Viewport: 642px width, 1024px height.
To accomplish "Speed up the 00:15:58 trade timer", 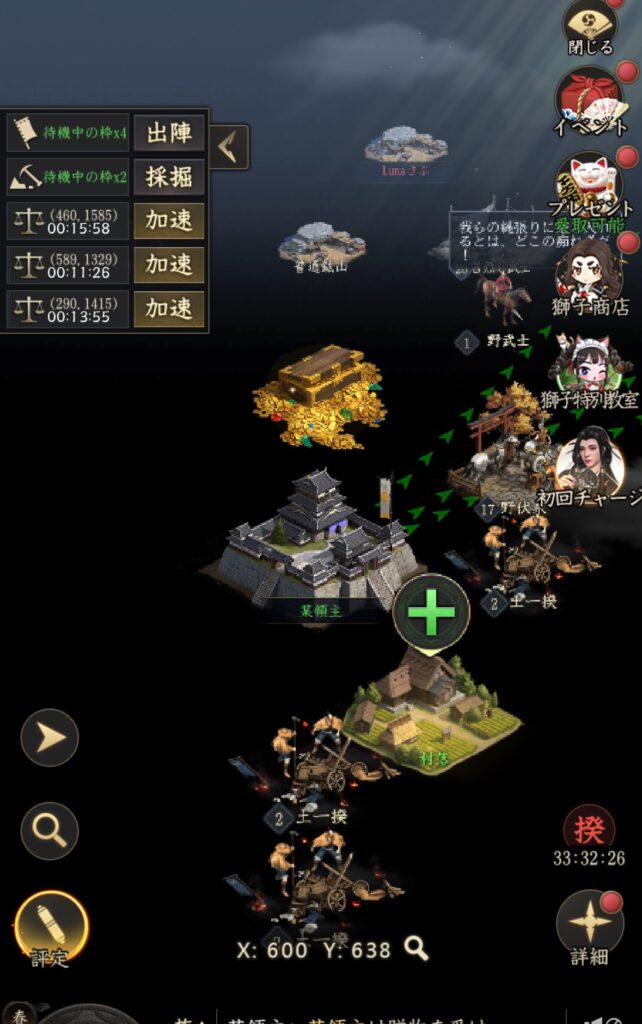I will 169,221.
